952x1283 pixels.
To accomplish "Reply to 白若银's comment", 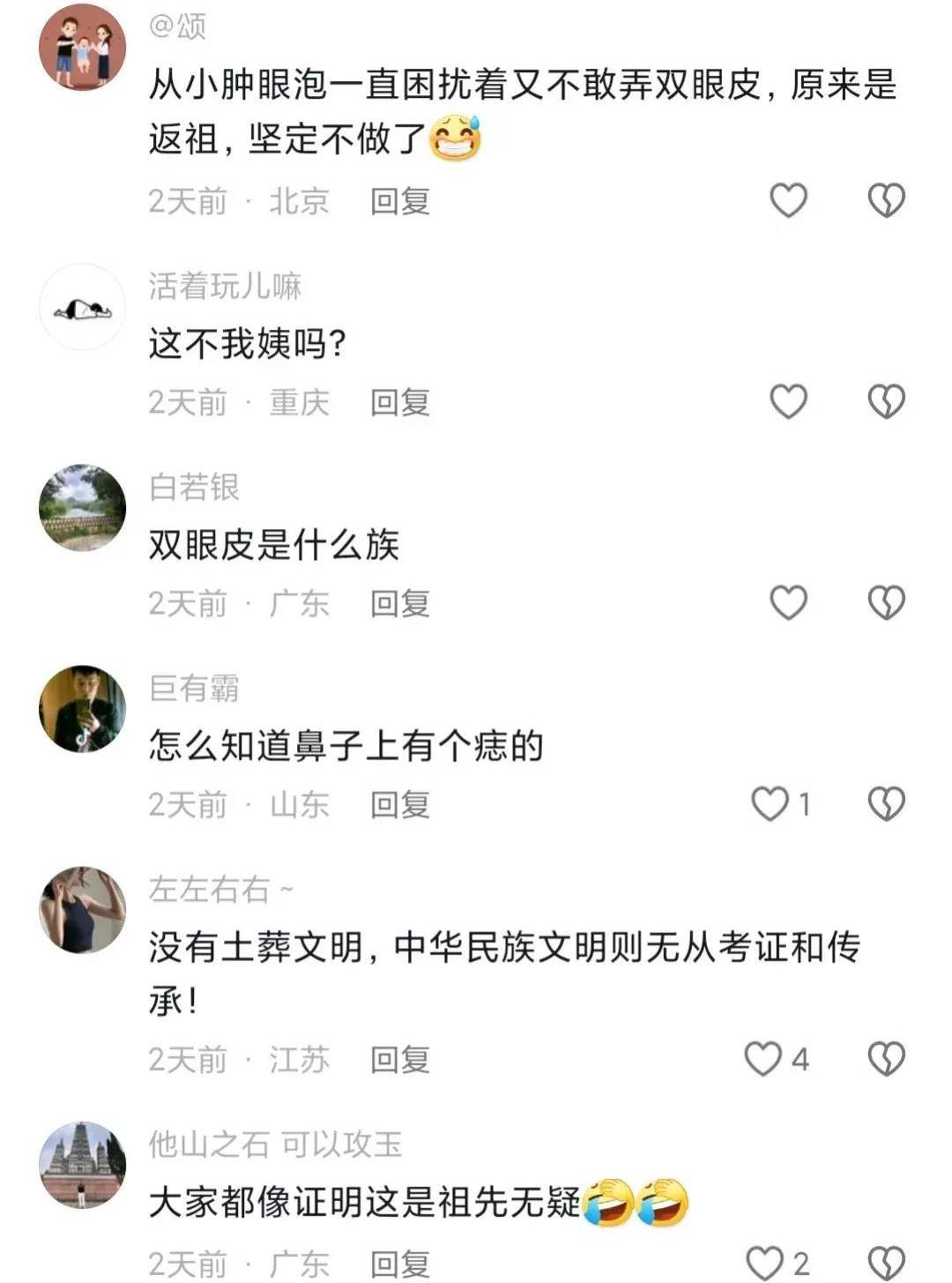I will coord(399,603).
